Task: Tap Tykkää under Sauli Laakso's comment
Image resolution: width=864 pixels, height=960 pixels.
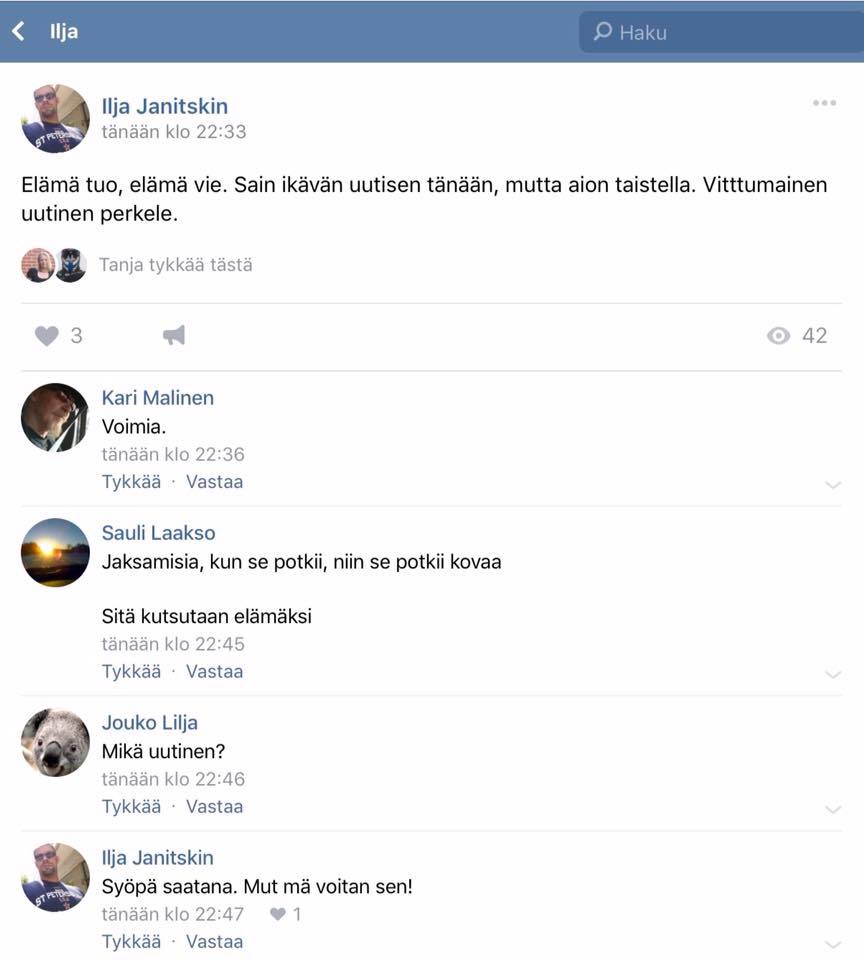Action: 131,672
